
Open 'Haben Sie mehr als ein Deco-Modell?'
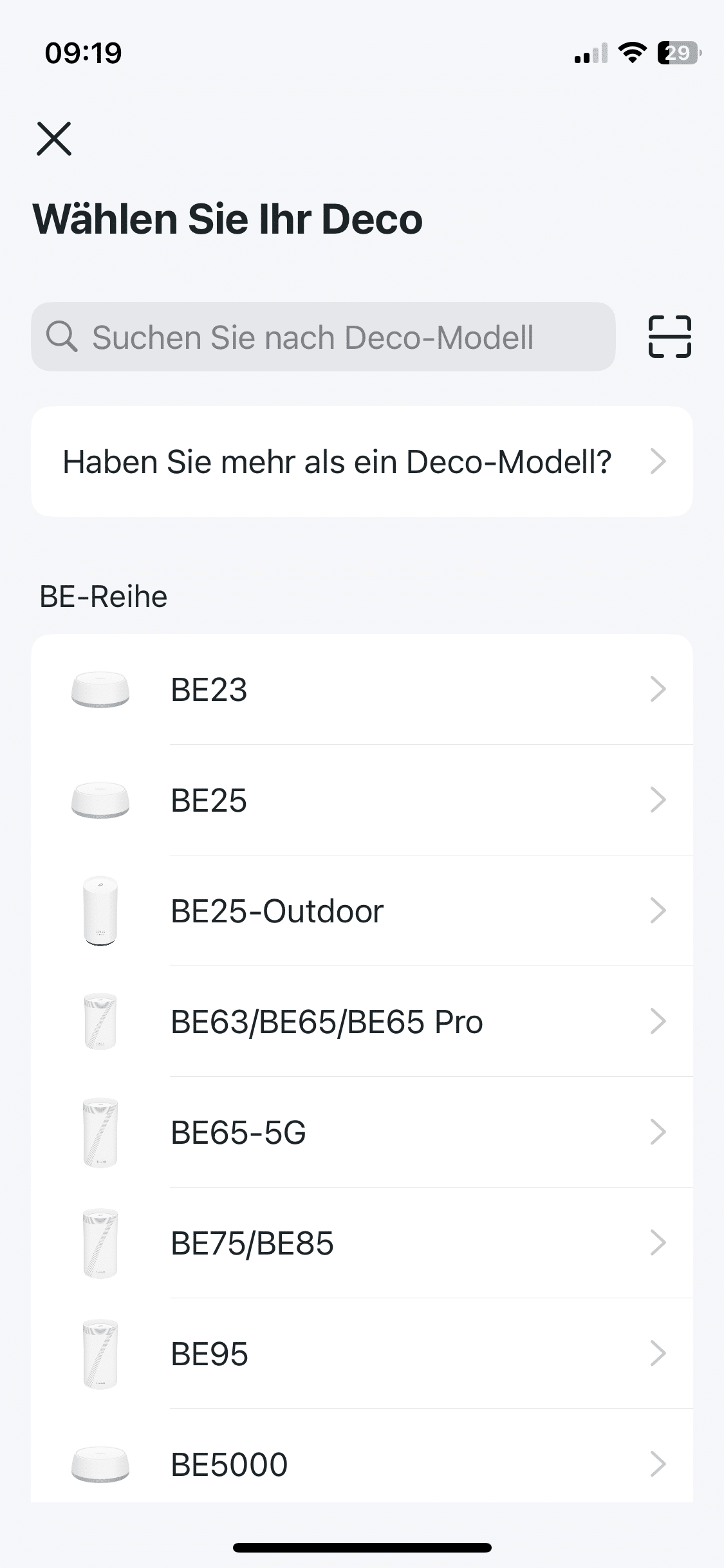point(362,462)
